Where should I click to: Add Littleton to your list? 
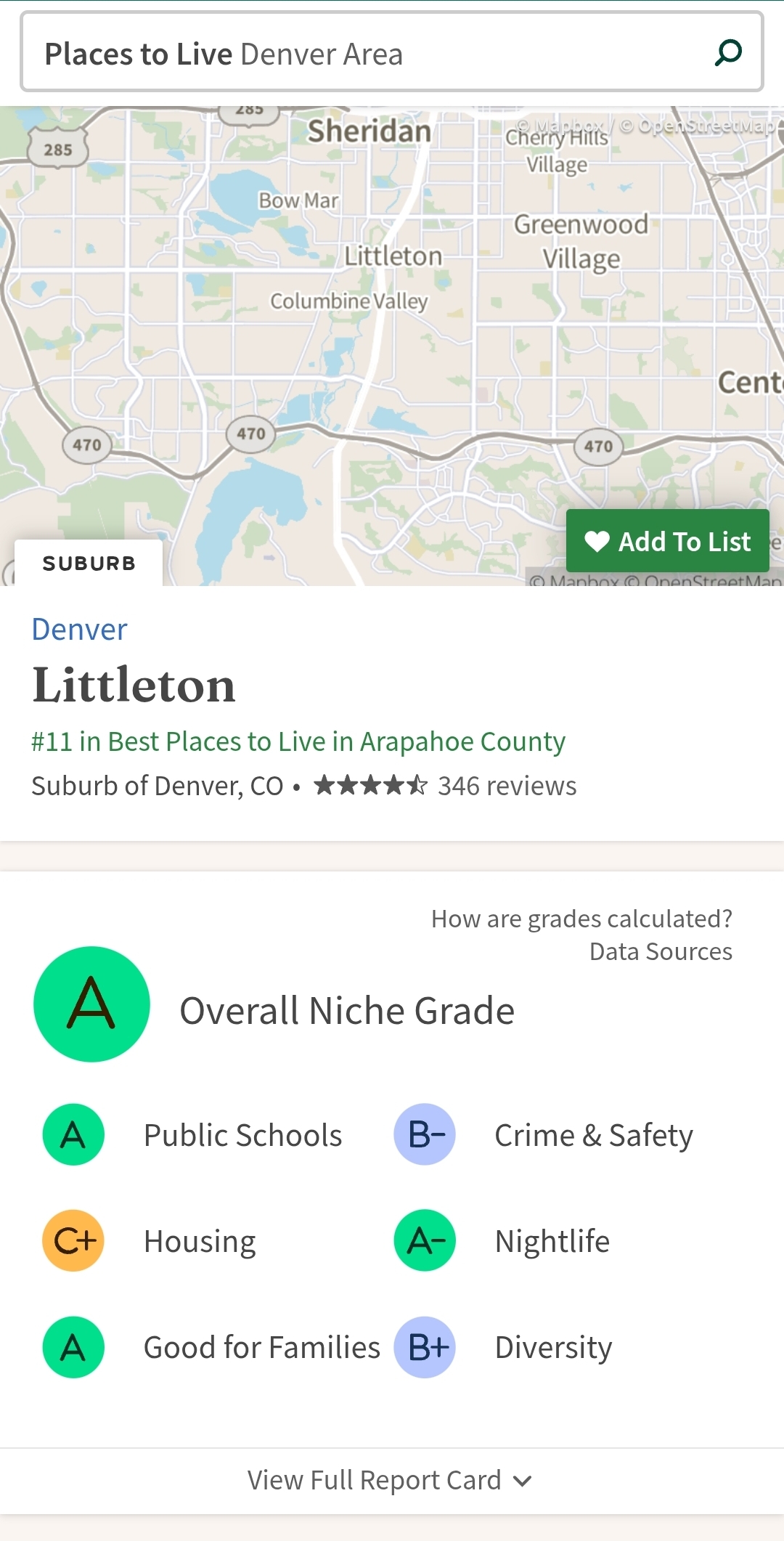tap(668, 541)
